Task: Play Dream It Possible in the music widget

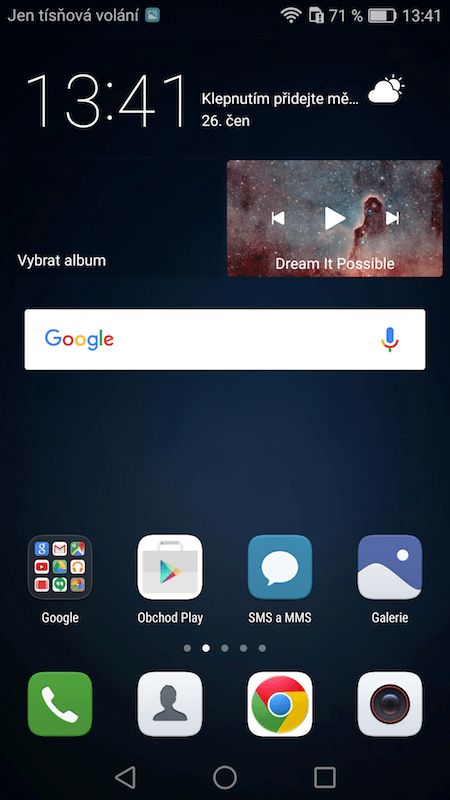Action: pyautogui.click(x=335, y=218)
